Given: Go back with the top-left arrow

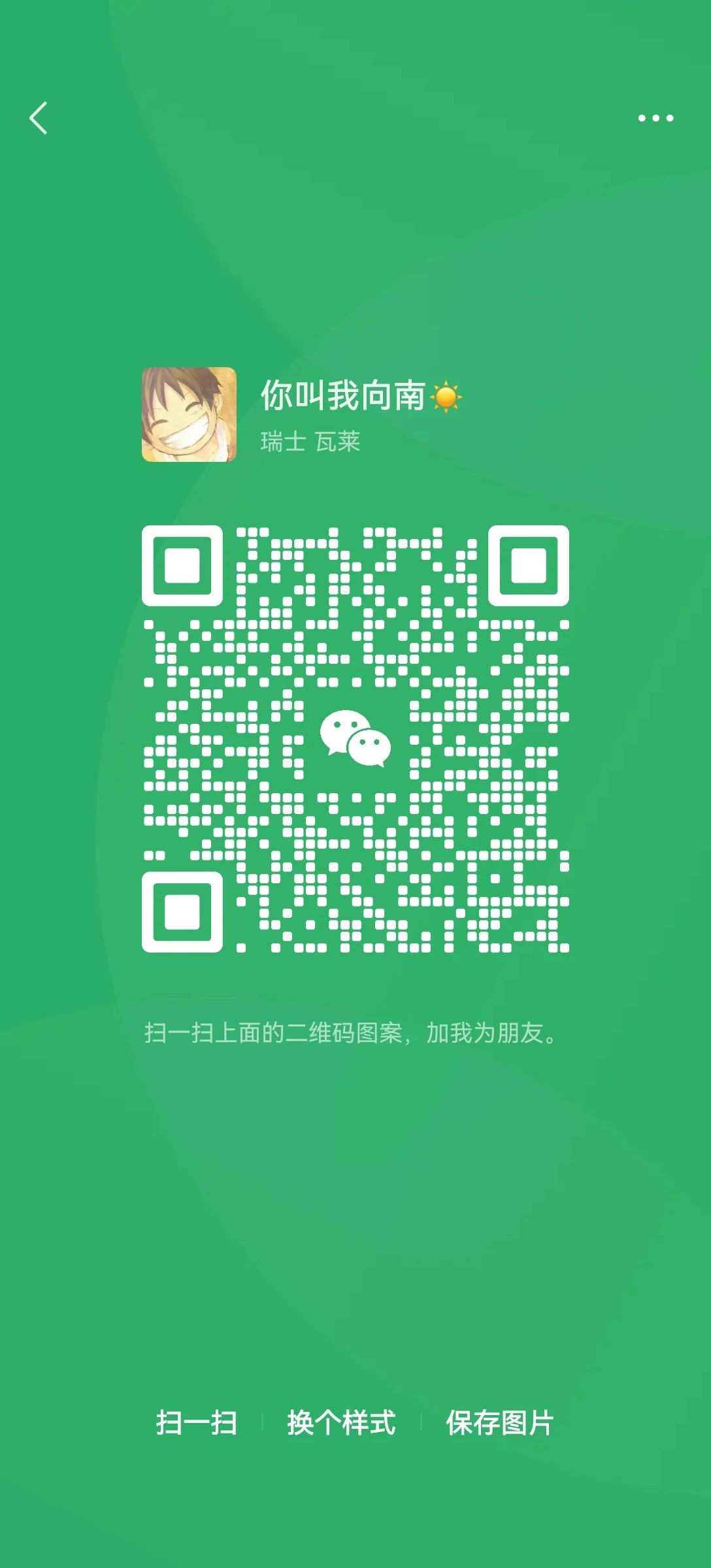Looking at the screenshot, I should 39,118.
